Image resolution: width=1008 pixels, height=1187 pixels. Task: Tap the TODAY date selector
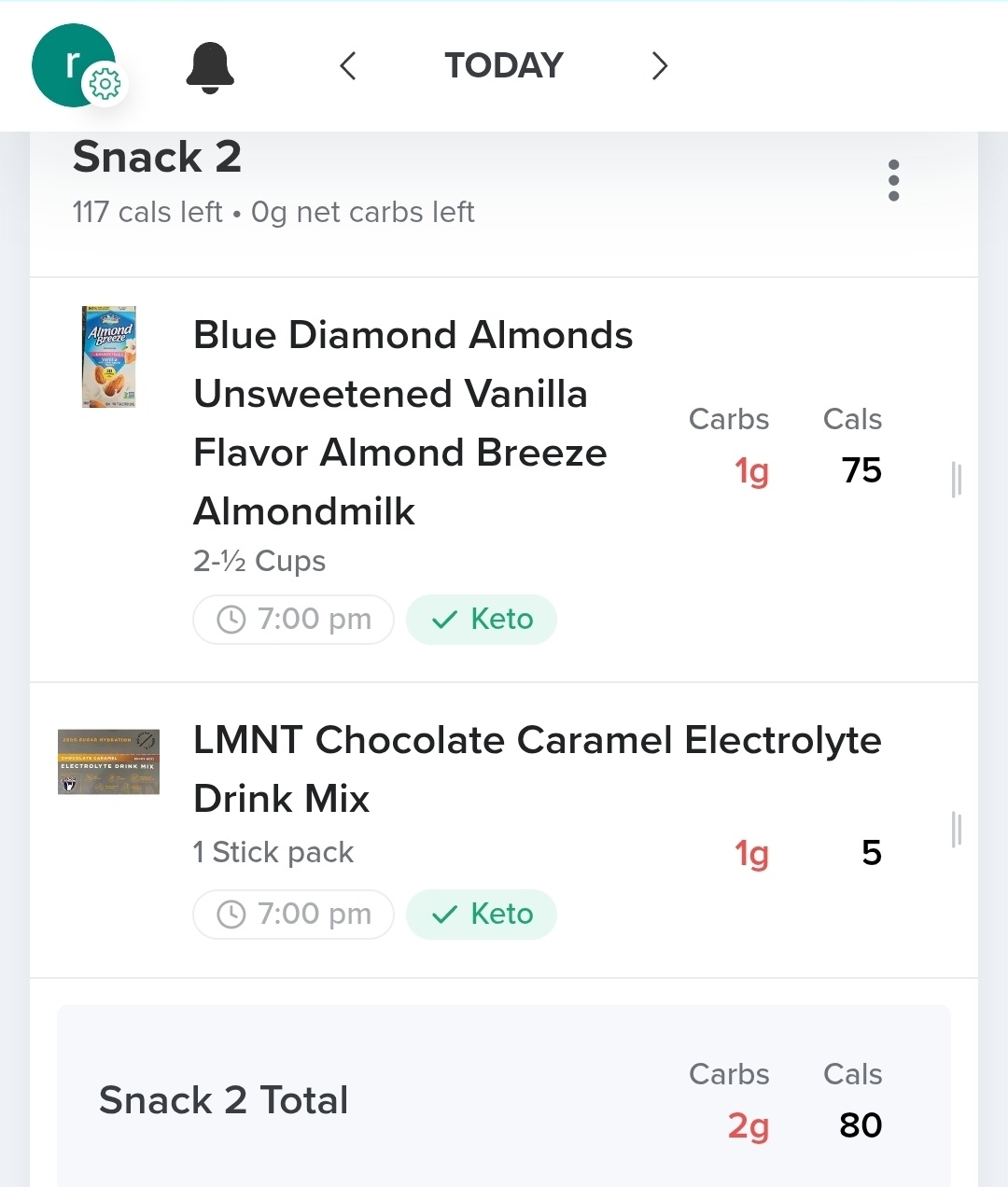(x=504, y=66)
